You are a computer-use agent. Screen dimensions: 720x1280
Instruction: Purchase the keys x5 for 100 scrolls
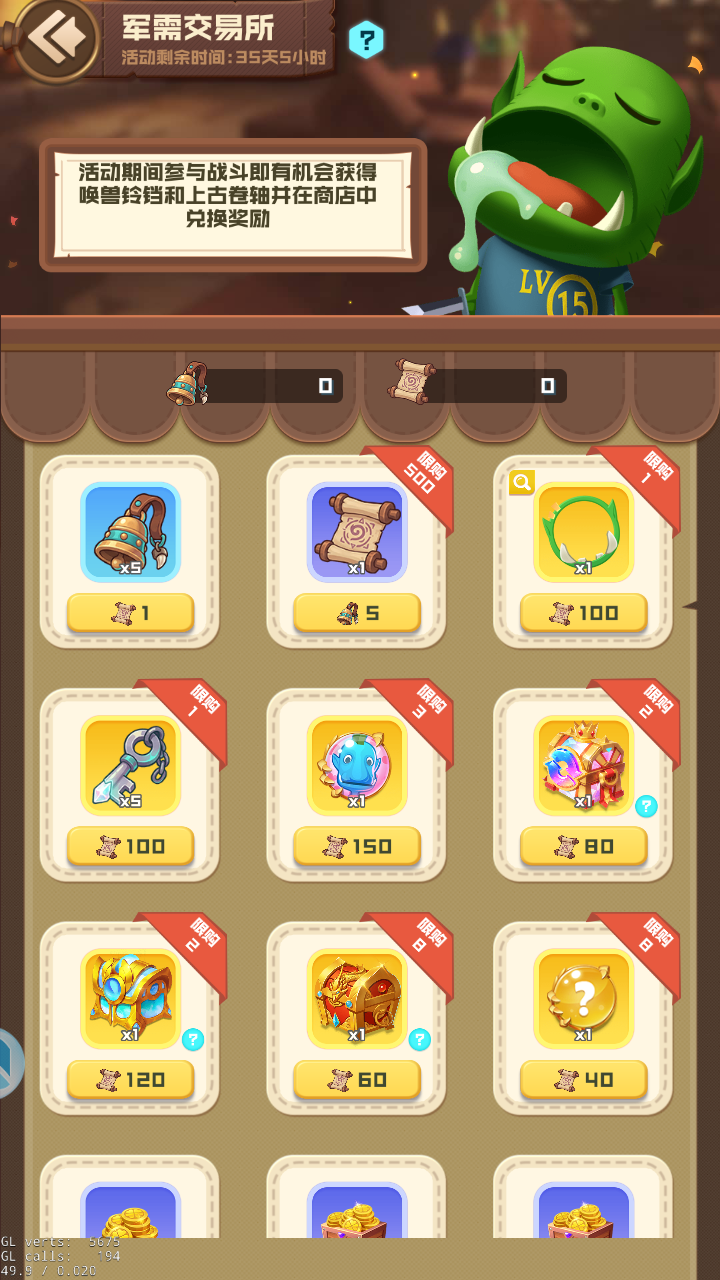[x=130, y=847]
